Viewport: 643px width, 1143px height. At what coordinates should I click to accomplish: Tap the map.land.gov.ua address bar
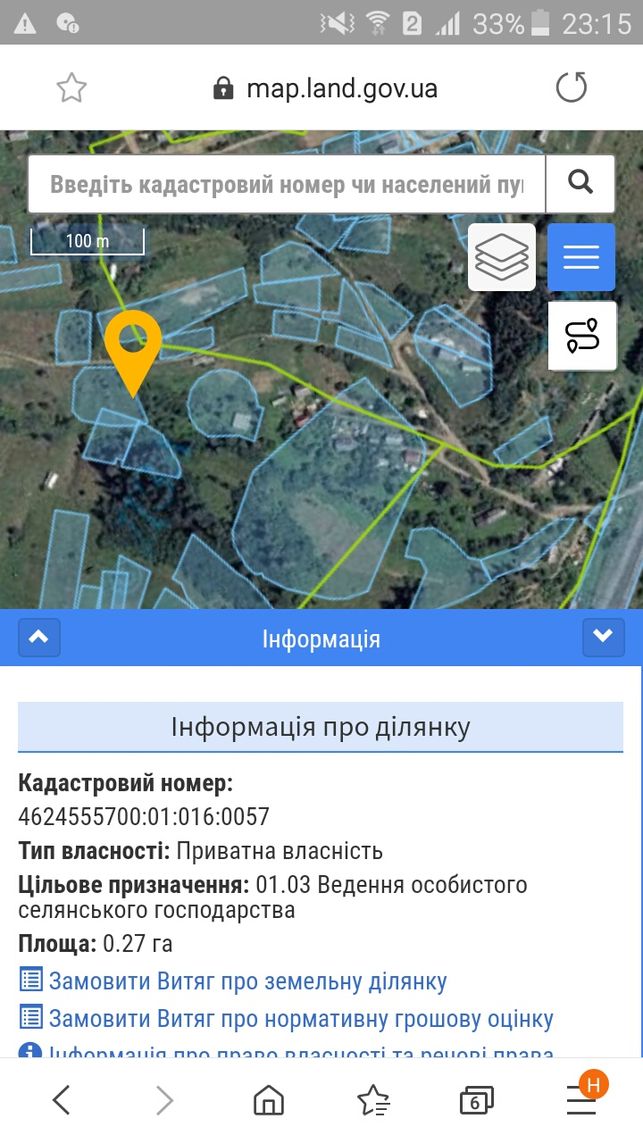point(326,88)
